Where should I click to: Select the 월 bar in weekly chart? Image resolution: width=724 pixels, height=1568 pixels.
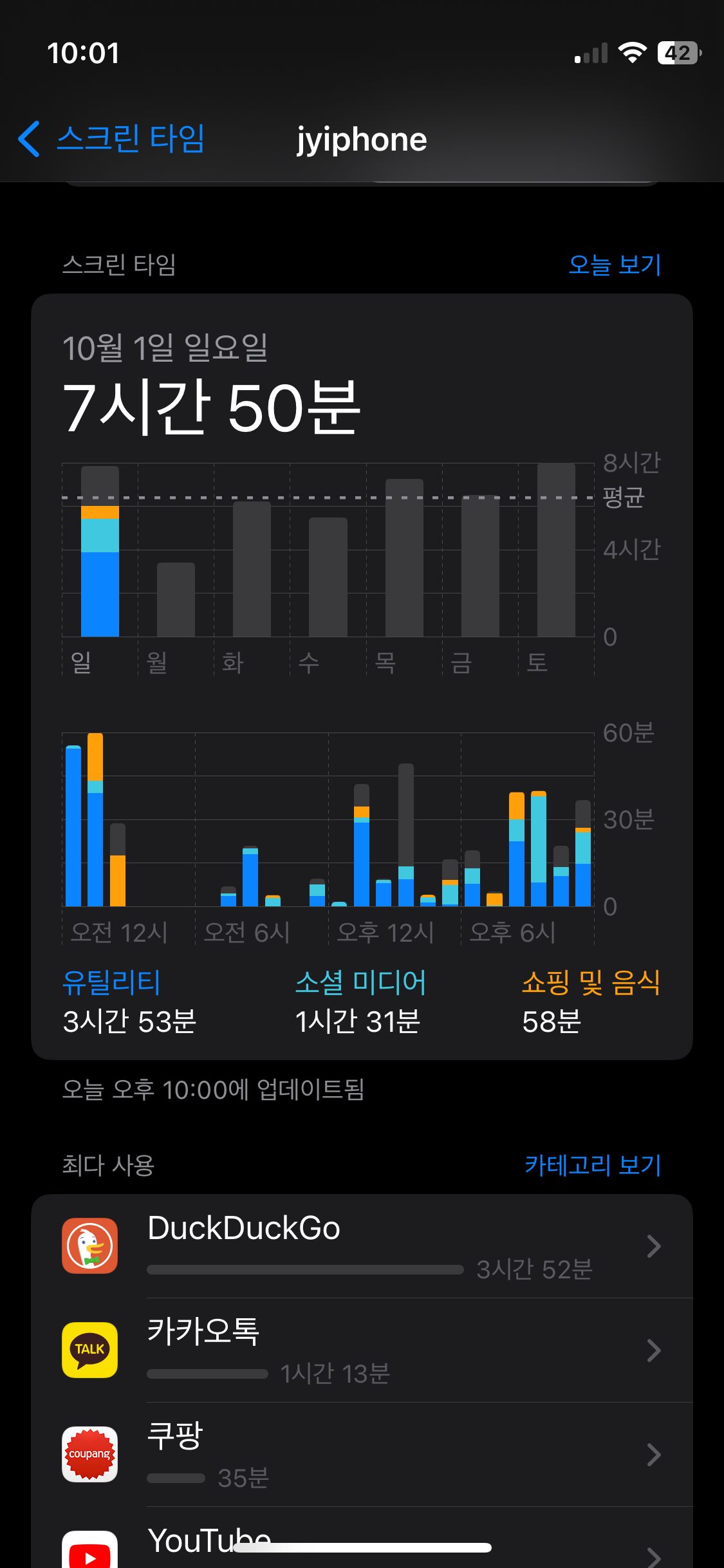(x=176, y=599)
